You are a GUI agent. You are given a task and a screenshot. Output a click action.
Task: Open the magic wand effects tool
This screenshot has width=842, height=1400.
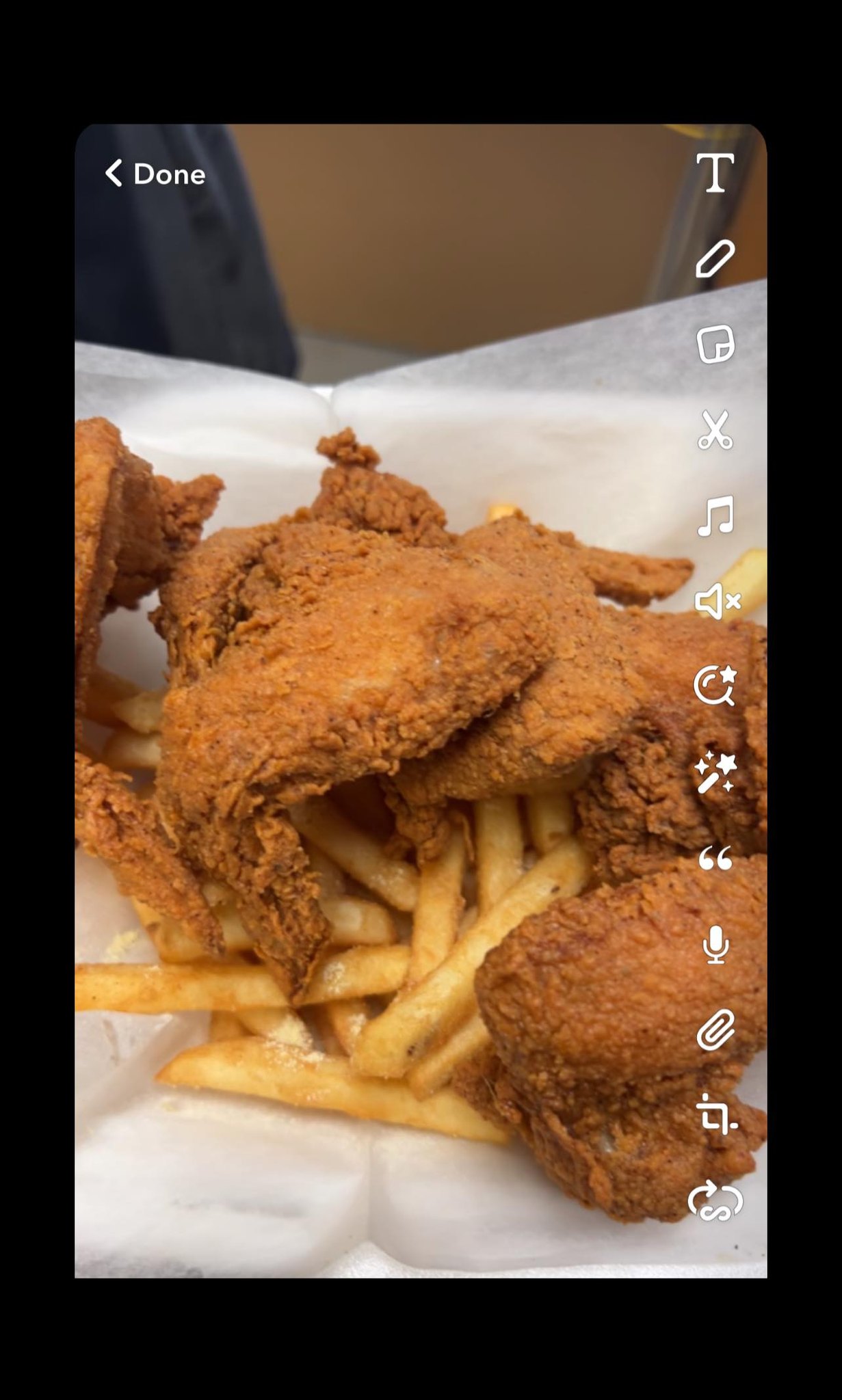[x=715, y=772]
